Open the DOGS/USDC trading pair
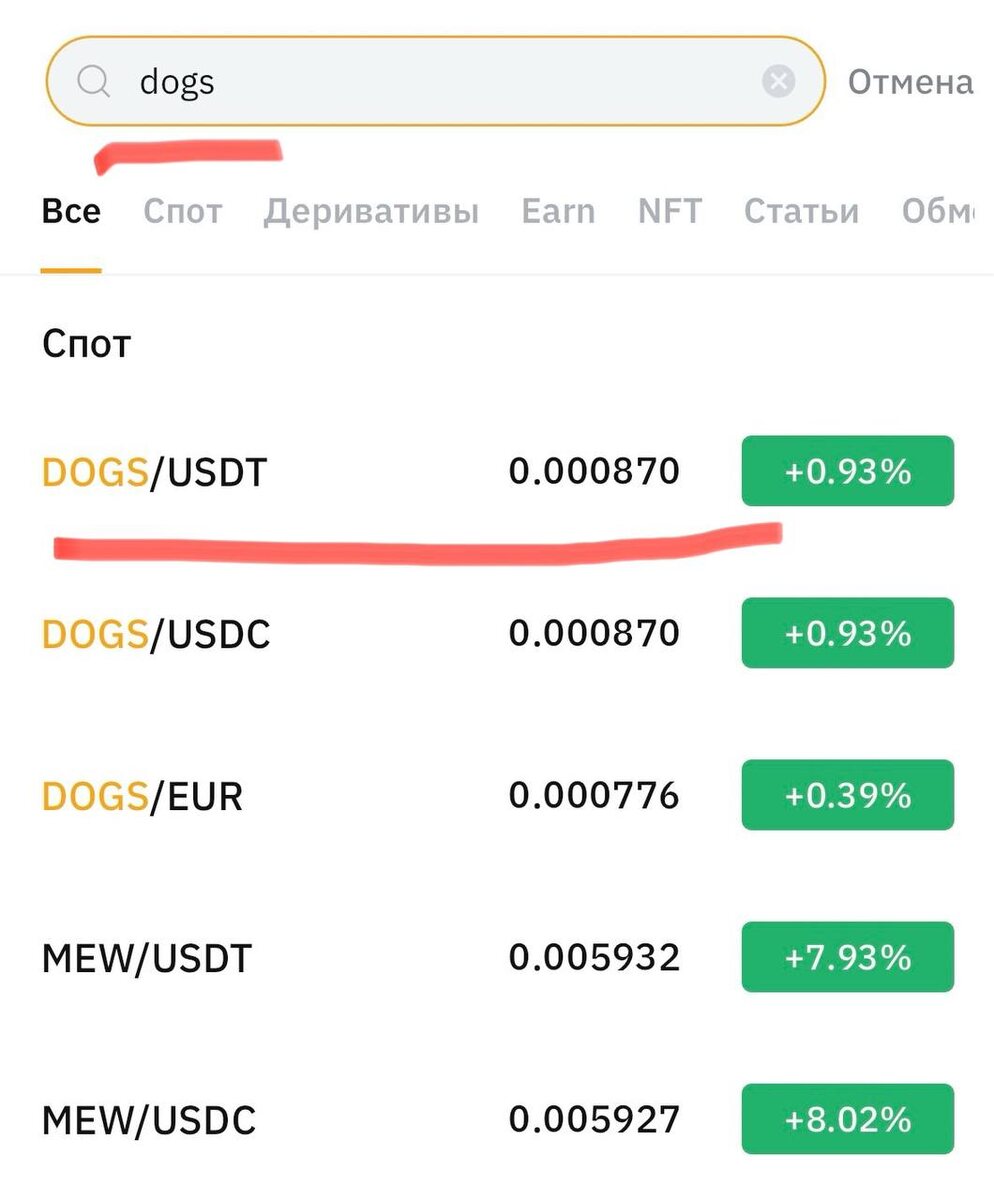Image resolution: width=994 pixels, height=1200 pixels. pos(156,634)
